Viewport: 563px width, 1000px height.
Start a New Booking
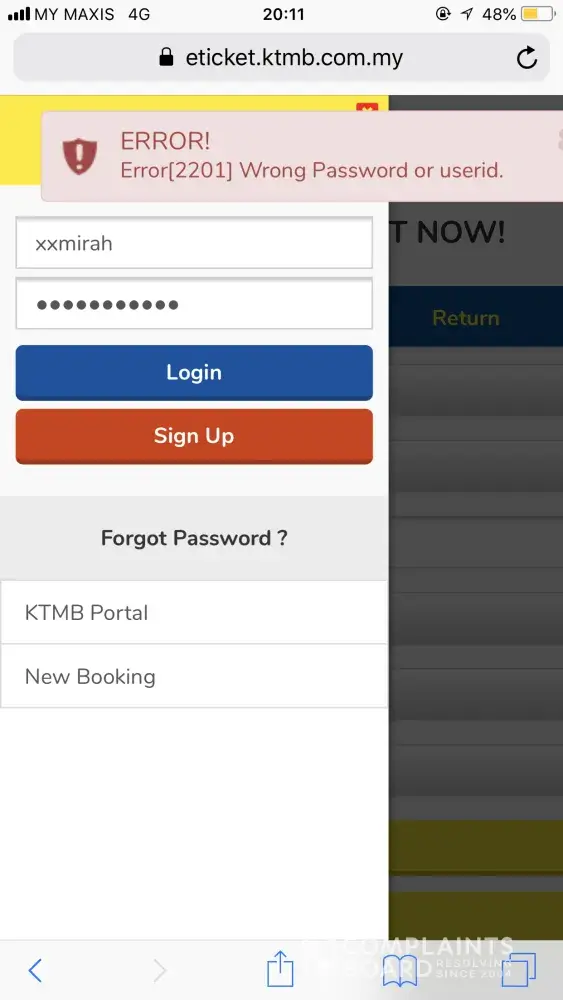[x=194, y=676]
